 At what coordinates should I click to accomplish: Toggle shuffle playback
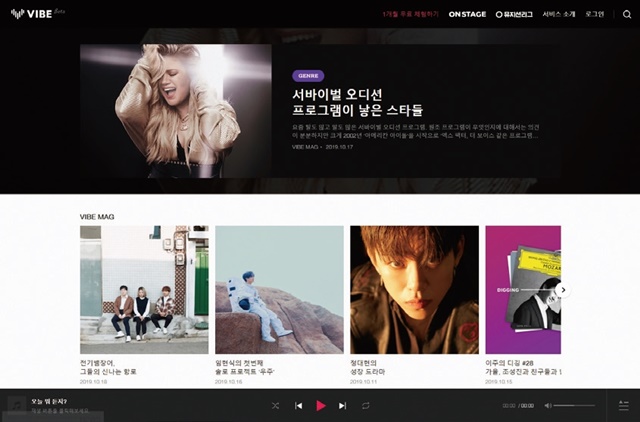tap(275, 405)
